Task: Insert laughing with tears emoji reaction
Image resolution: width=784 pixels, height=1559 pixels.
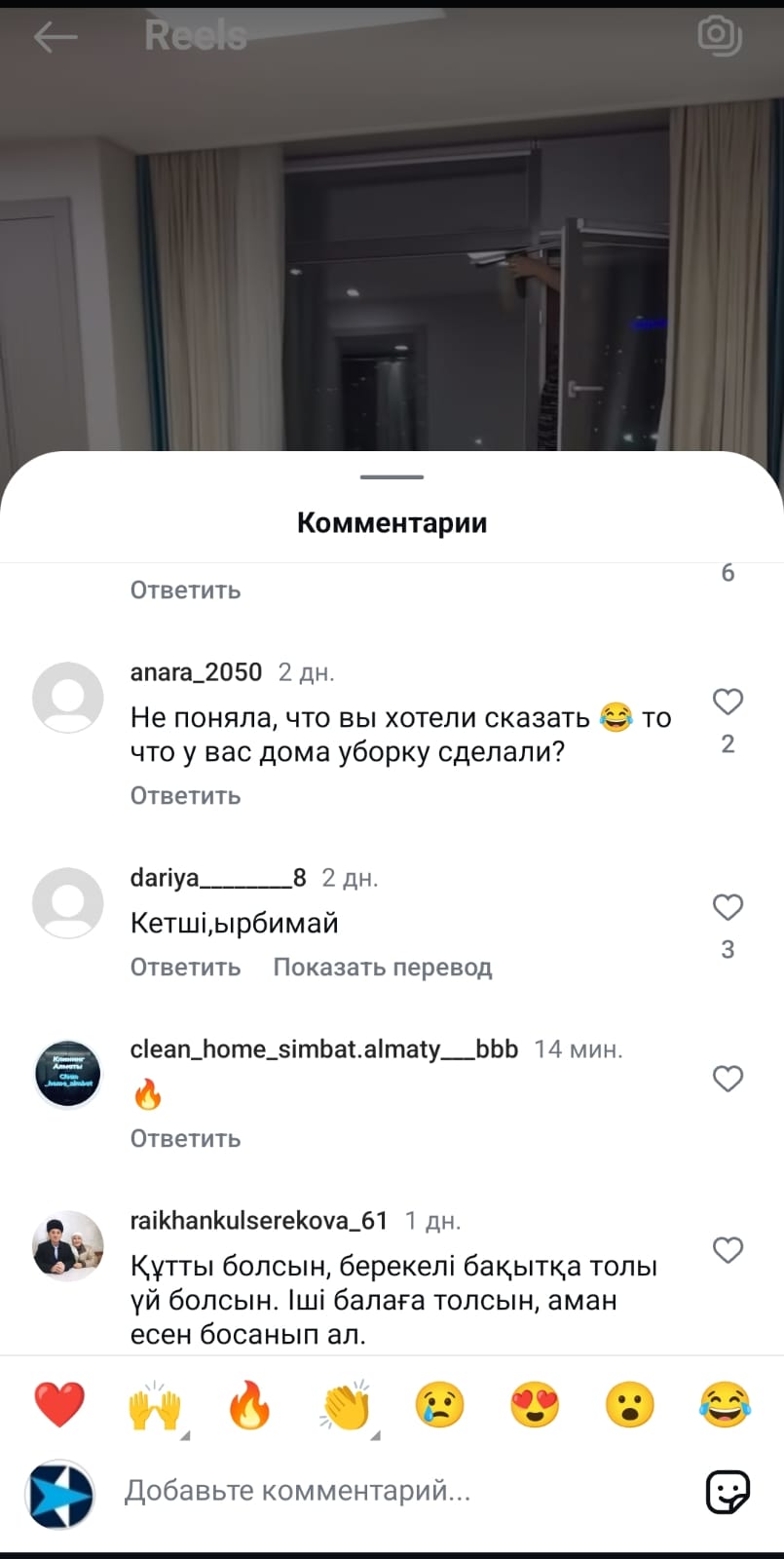Action: tap(725, 1405)
